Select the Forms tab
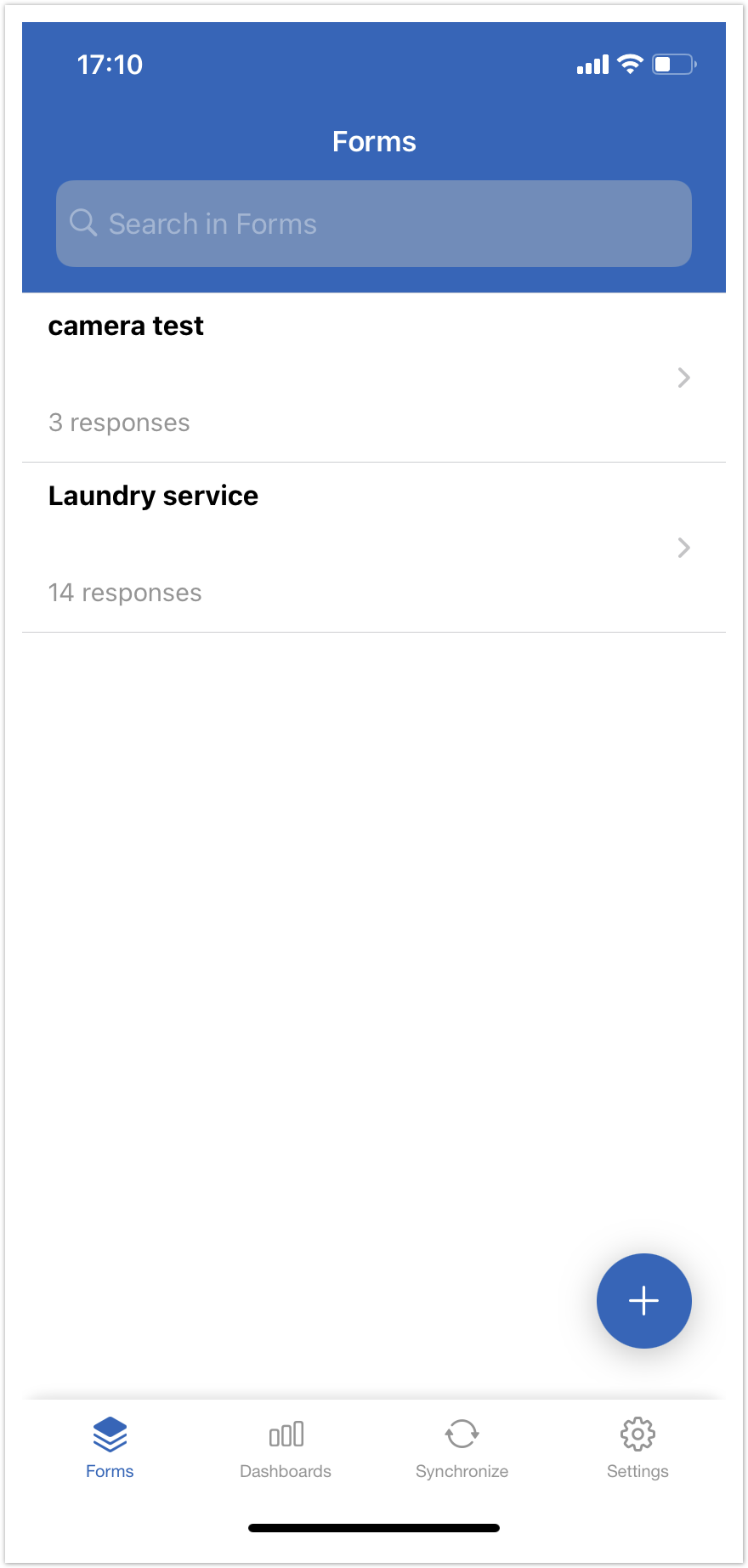748x1568 pixels. tap(110, 1448)
